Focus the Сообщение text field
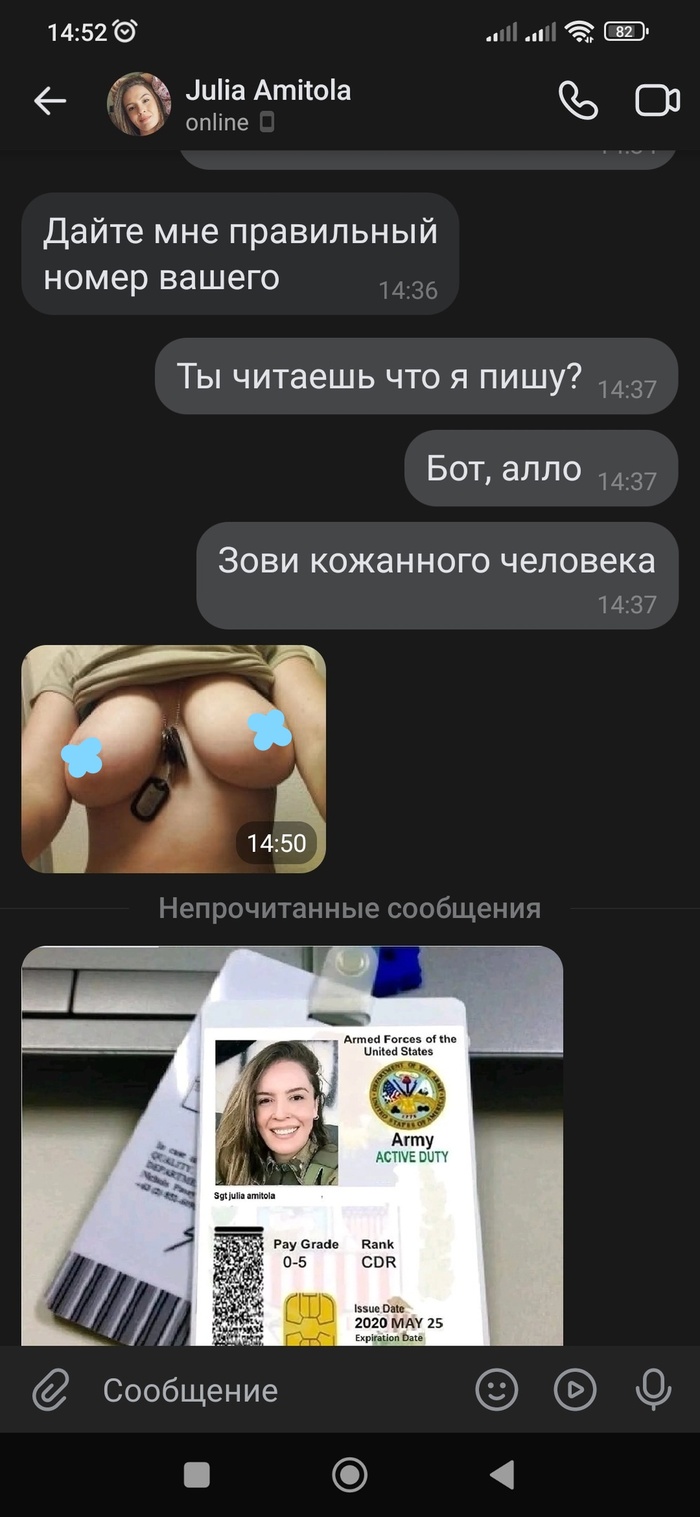Image resolution: width=700 pixels, height=1517 pixels. tap(270, 1390)
